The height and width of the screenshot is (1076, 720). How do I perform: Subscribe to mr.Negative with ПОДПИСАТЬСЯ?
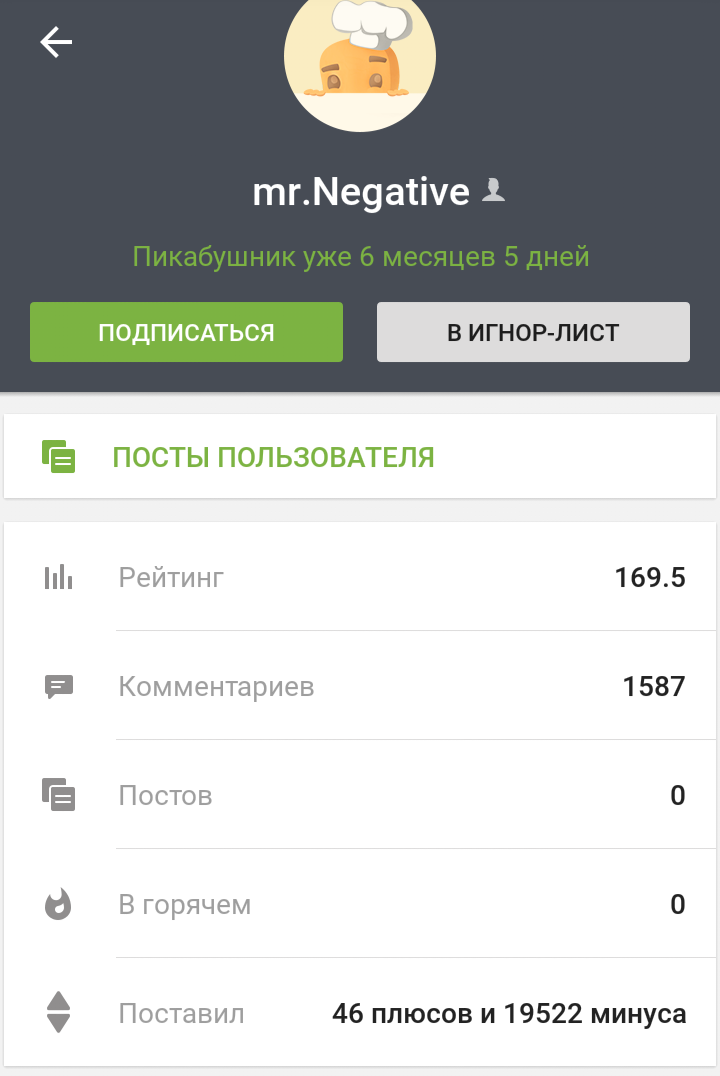coord(186,332)
